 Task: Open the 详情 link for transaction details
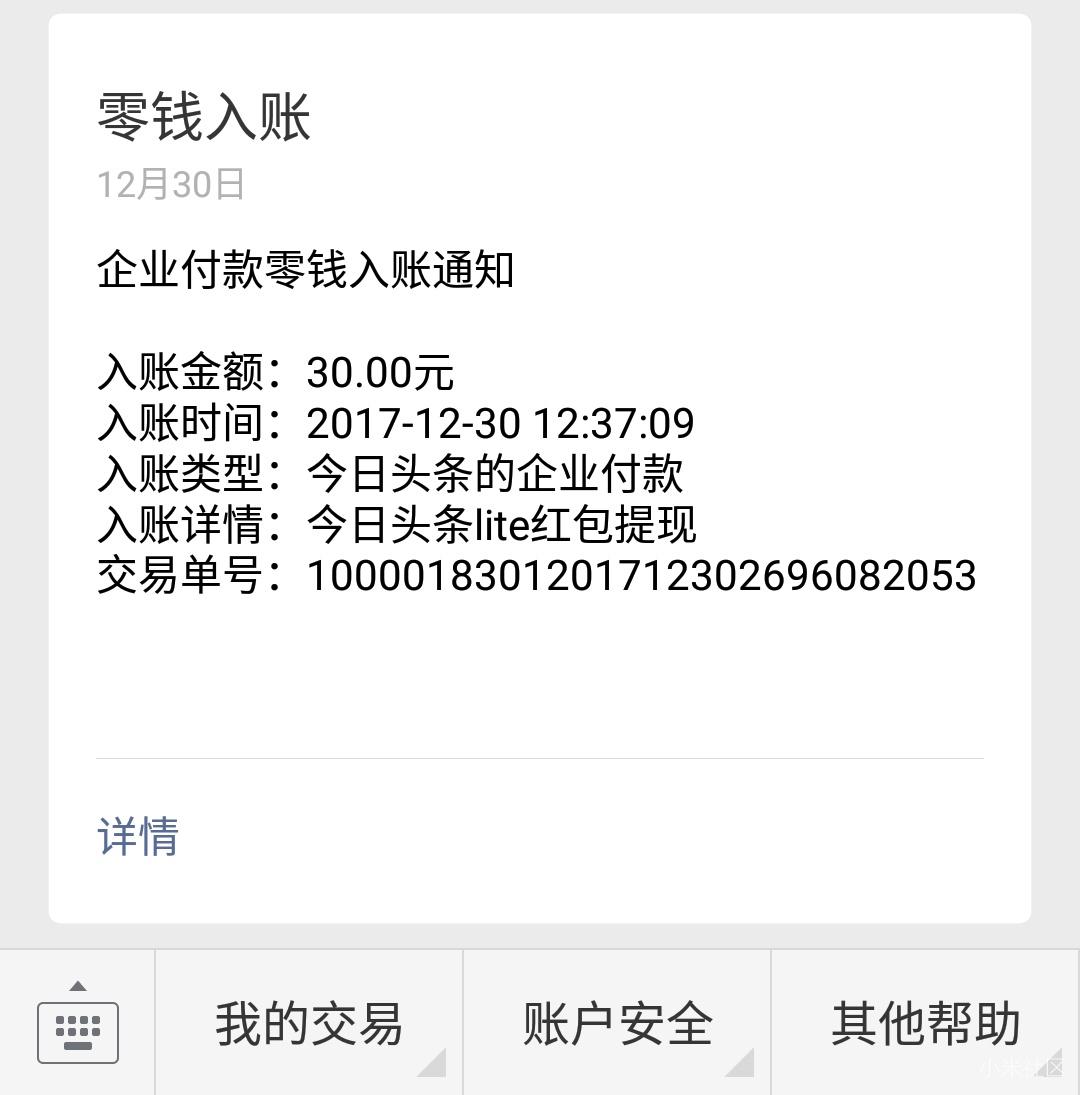click(137, 837)
